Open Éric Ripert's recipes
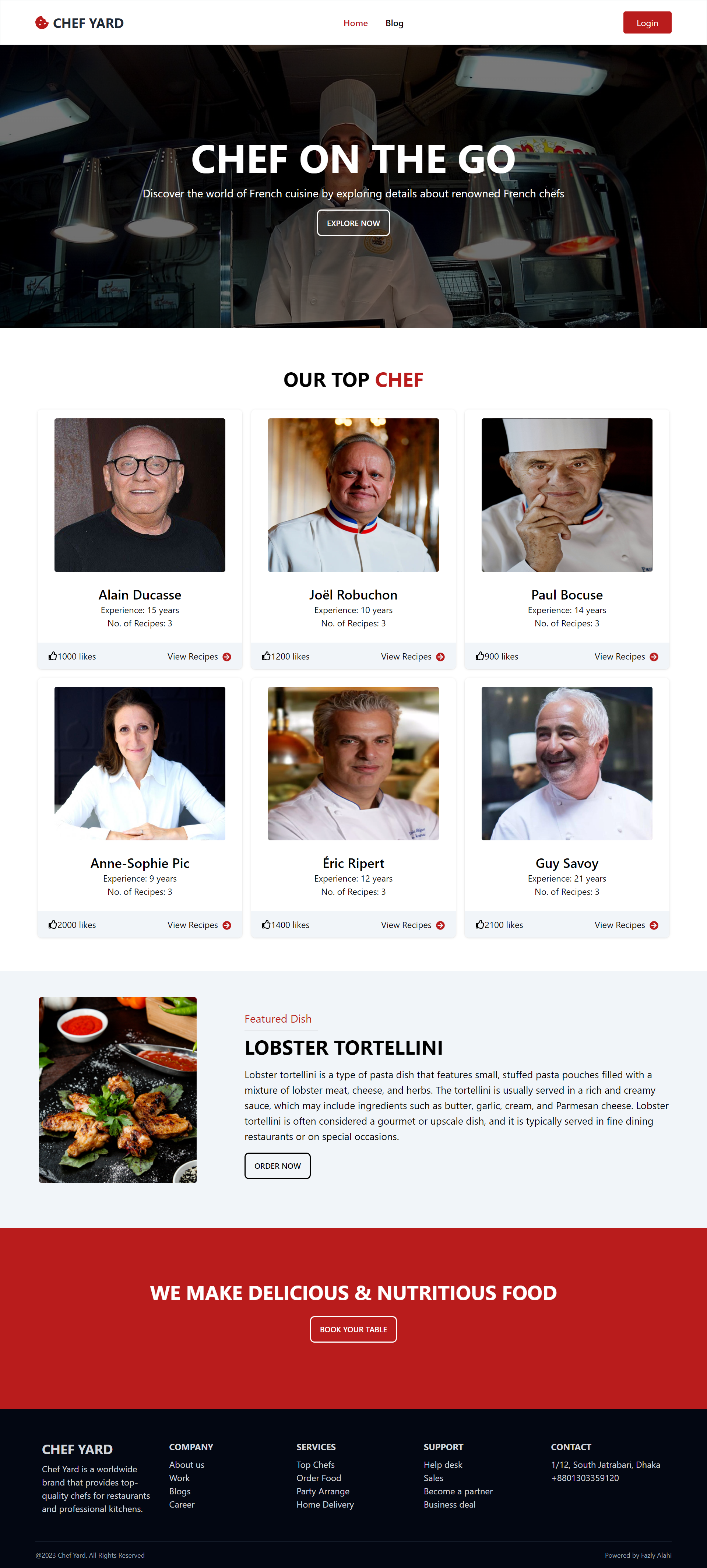The width and height of the screenshot is (707, 1568). click(412, 925)
